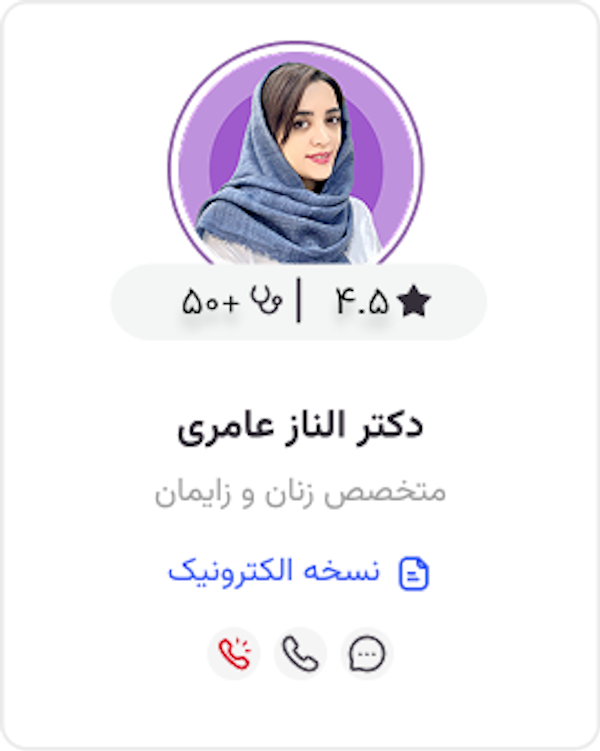This screenshot has height=751, width=600.
Task: Tap the red urgent call icon
Action: point(233,655)
